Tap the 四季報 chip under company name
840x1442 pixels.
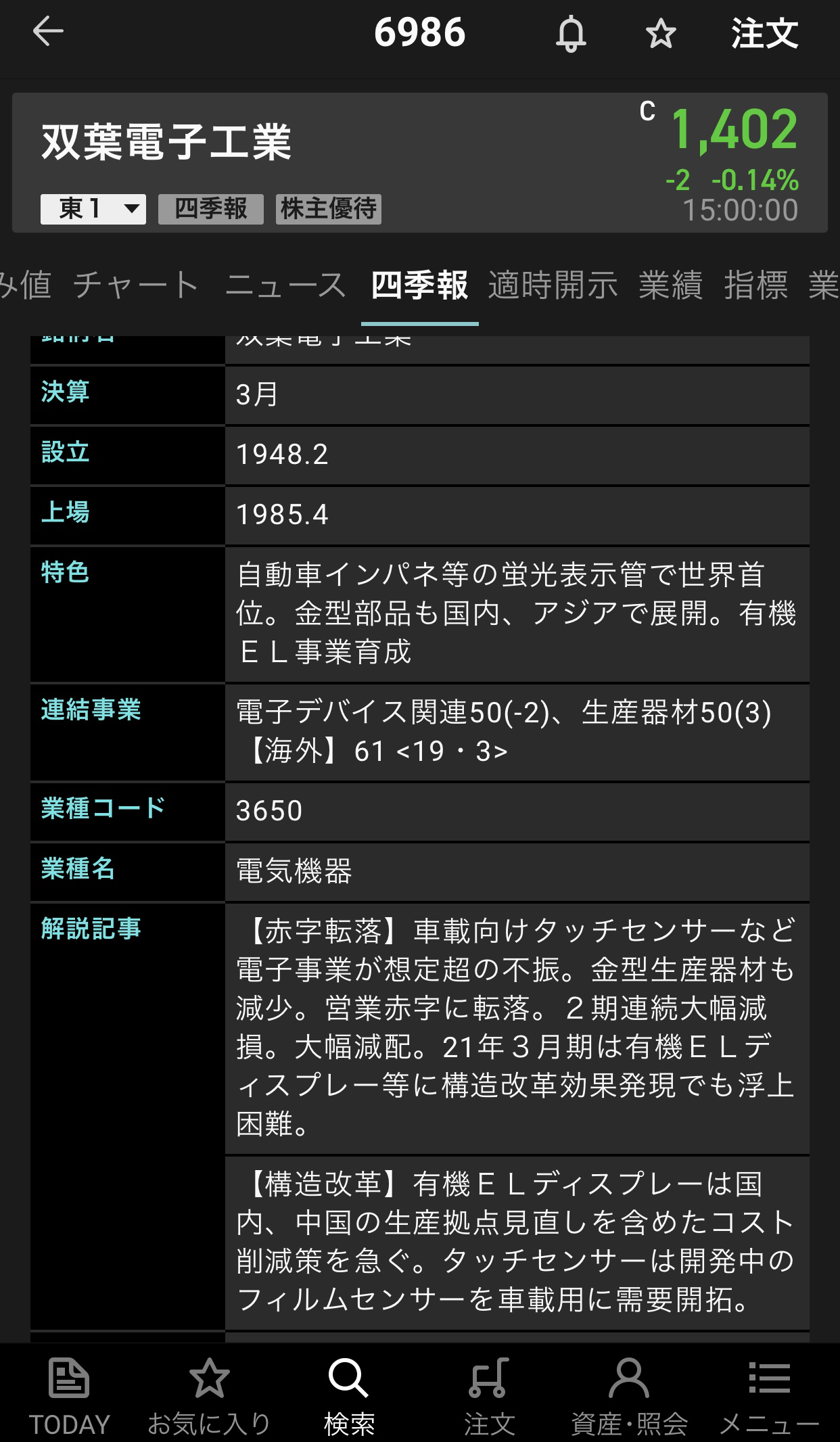210,208
